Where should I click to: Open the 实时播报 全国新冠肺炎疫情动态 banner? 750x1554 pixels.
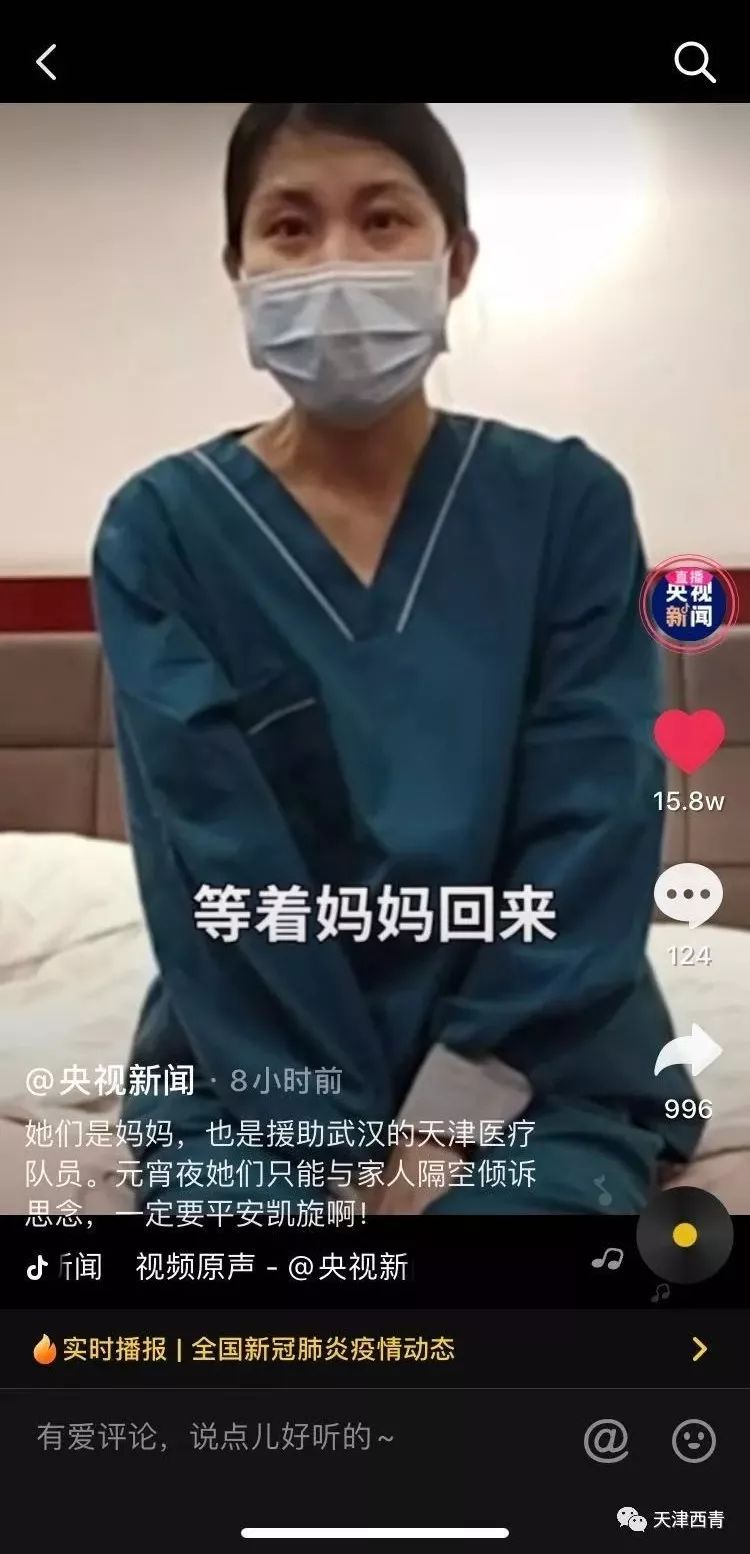tap(370, 1349)
